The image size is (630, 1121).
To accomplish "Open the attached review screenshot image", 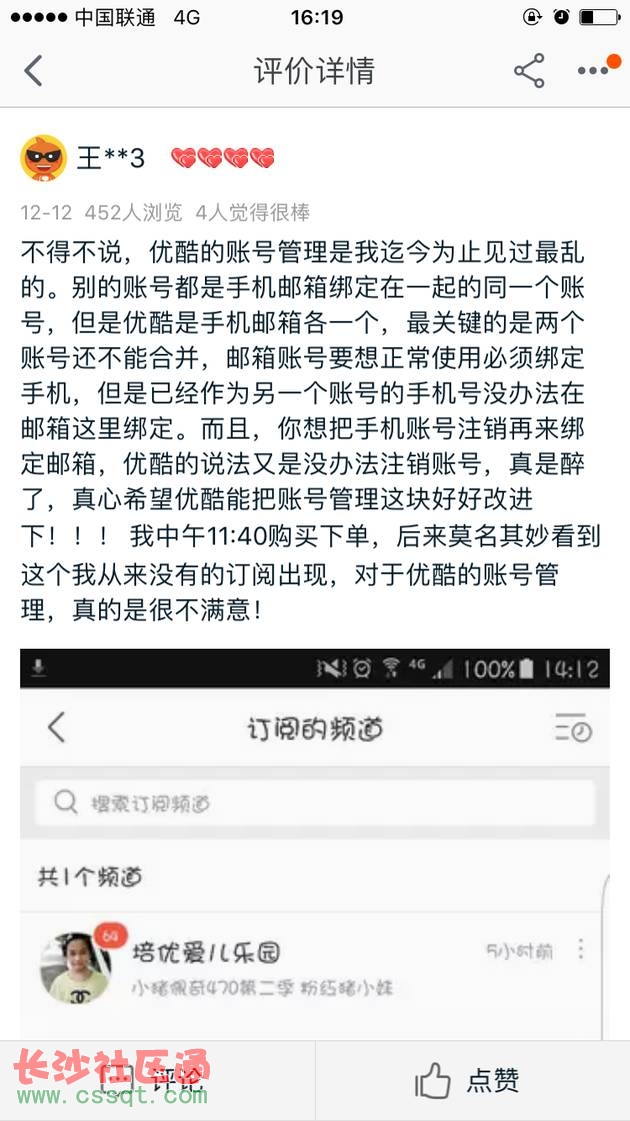I will pos(315,840).
